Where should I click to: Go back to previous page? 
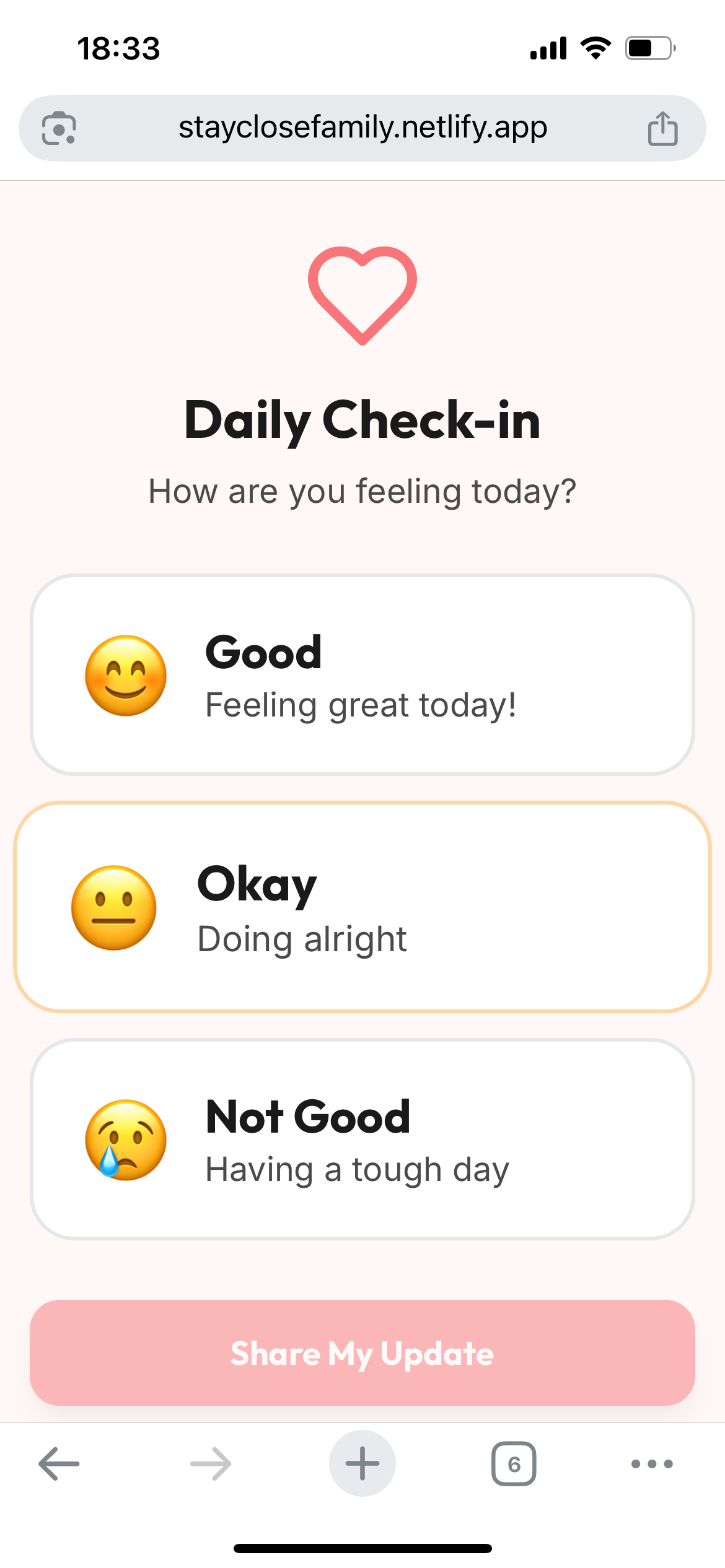pyautogui.click(x=59, y=1464)
